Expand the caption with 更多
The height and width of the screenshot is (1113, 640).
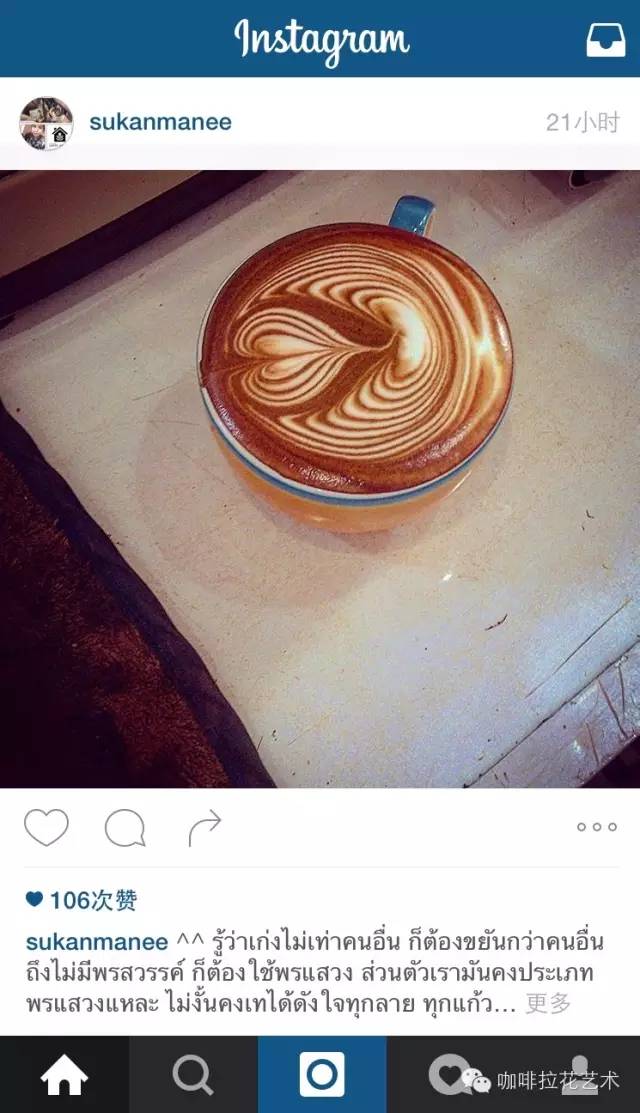coord(549,1002)
